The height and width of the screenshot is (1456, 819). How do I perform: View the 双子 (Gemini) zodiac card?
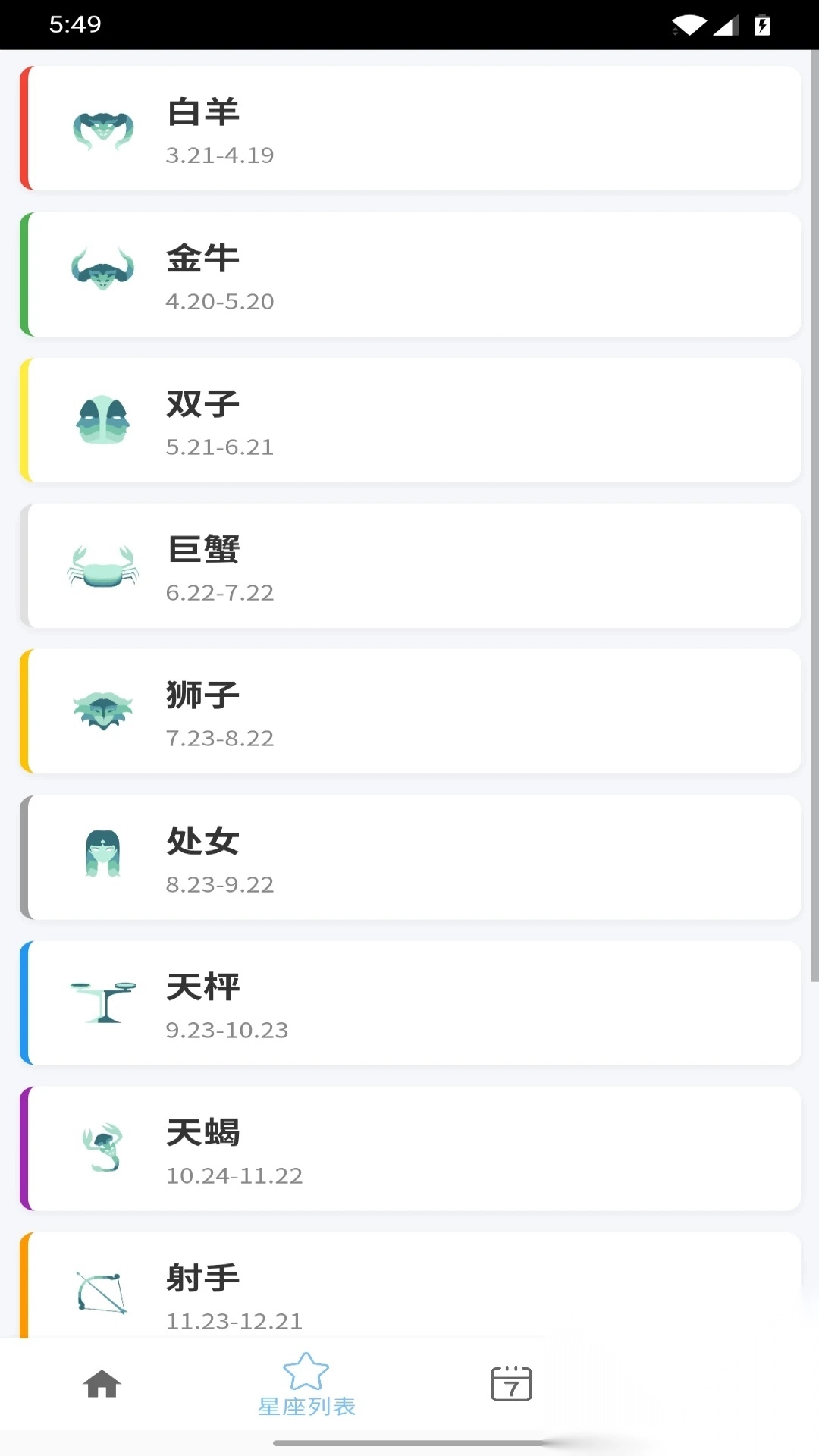click(x=409, y=420)
